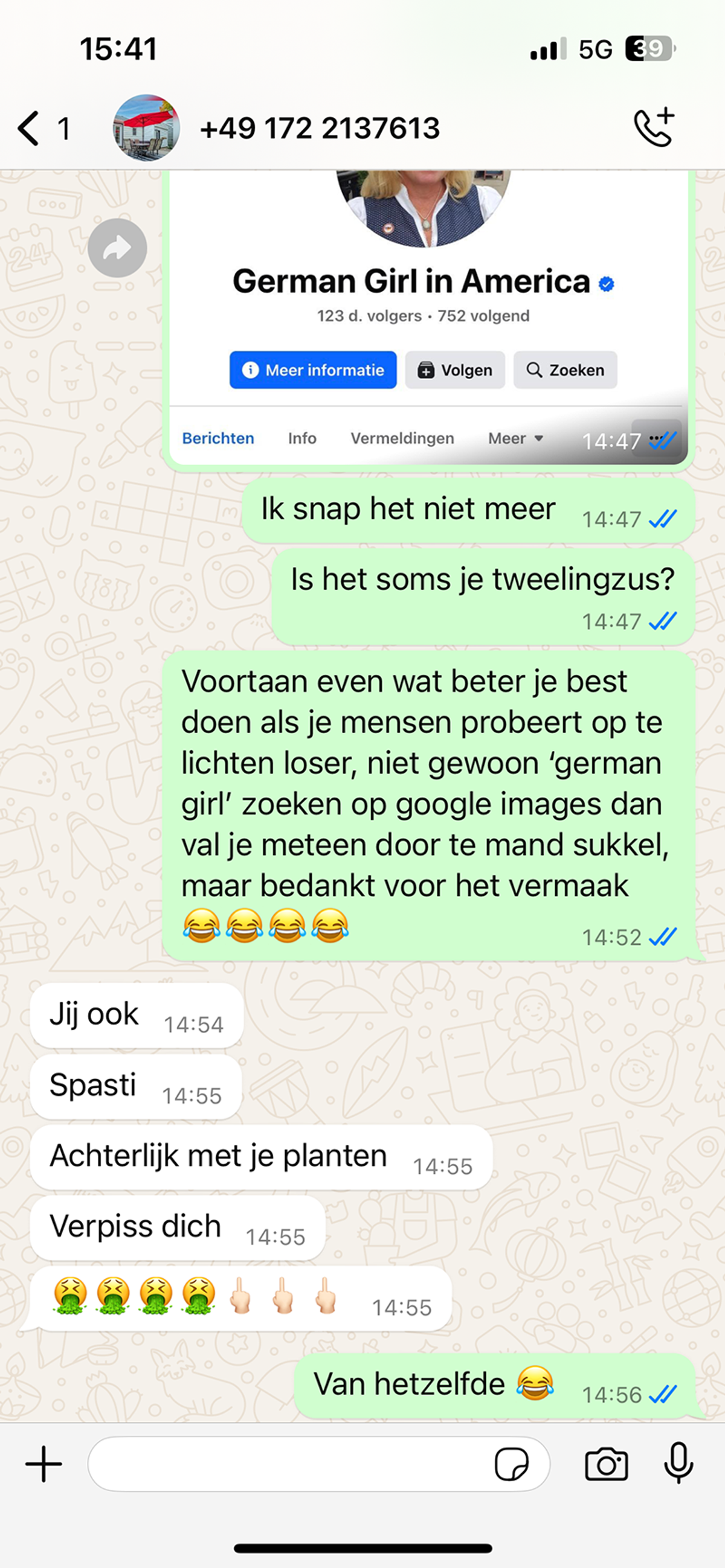Open the sticker picker
Viewport: 725px width, 1568px height.
(511, 1464)
